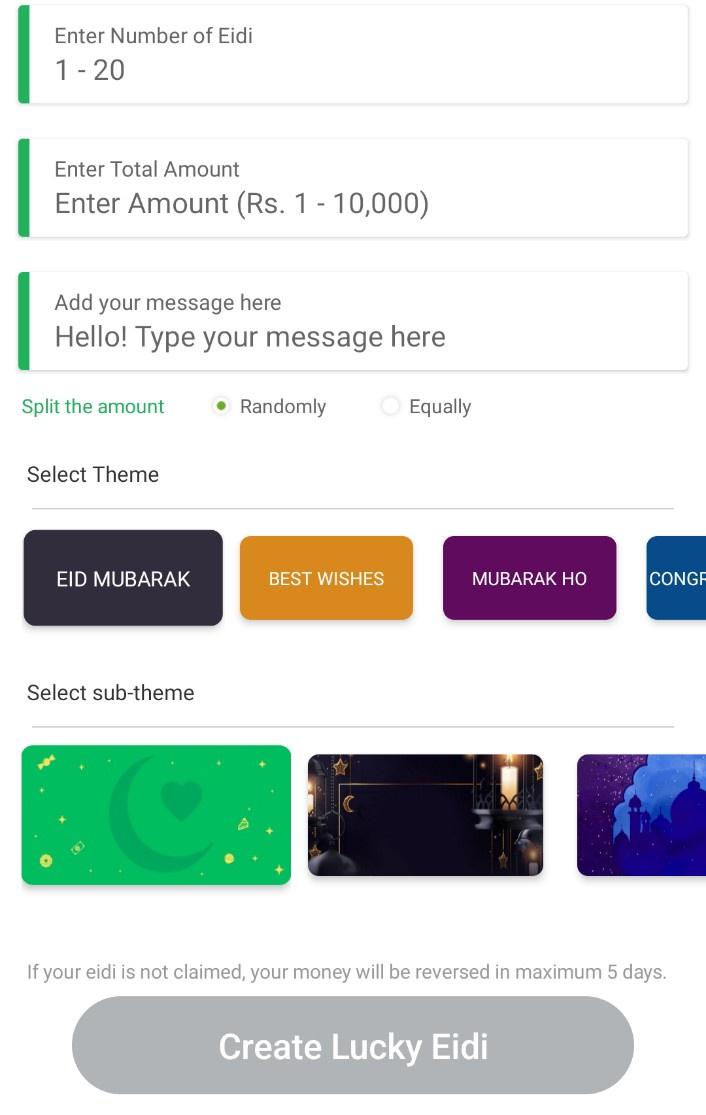Select the green crescent moon sub-theme
Screen dimensions: 706x1115
tap(156, 815)
